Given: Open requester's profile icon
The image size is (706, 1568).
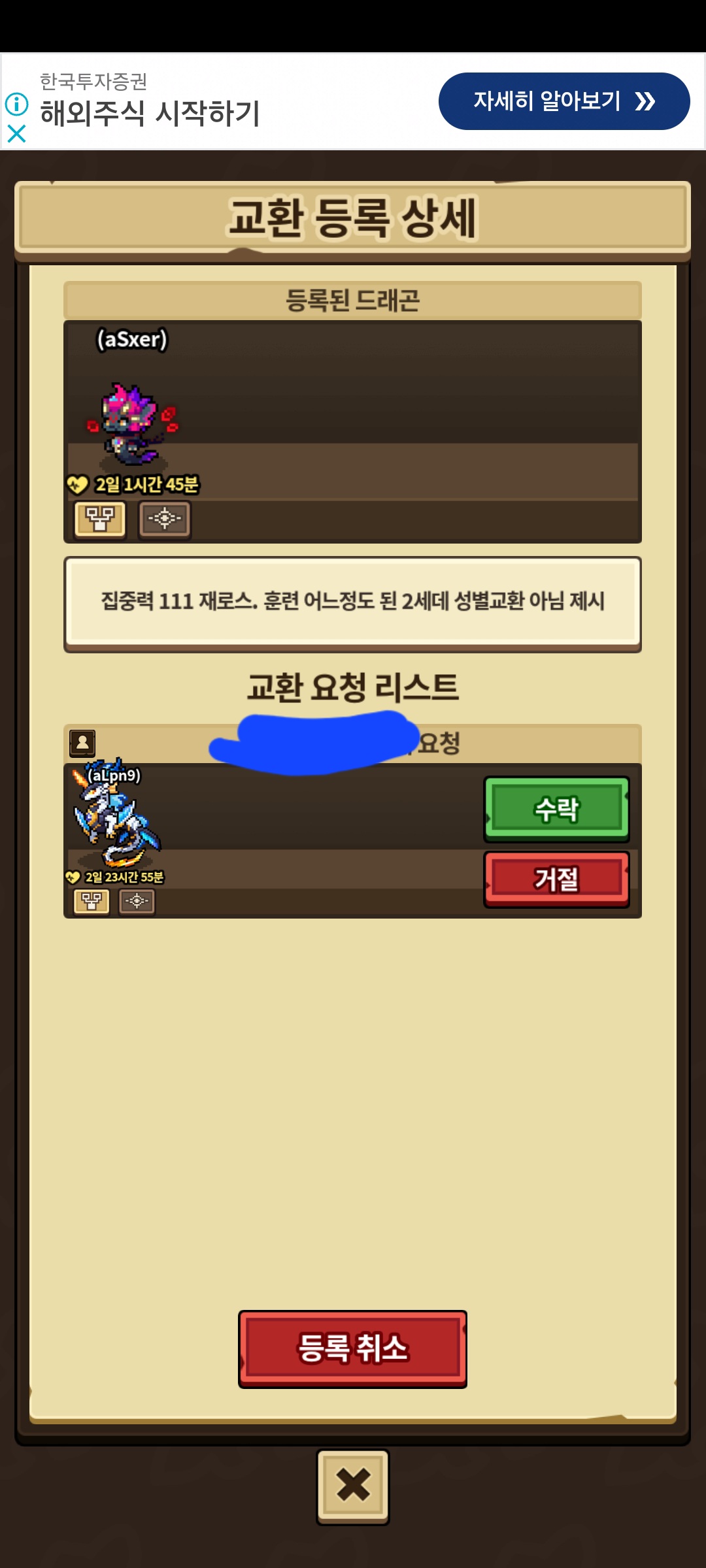Looking at the screenshot, I should (x=82, y=743).
